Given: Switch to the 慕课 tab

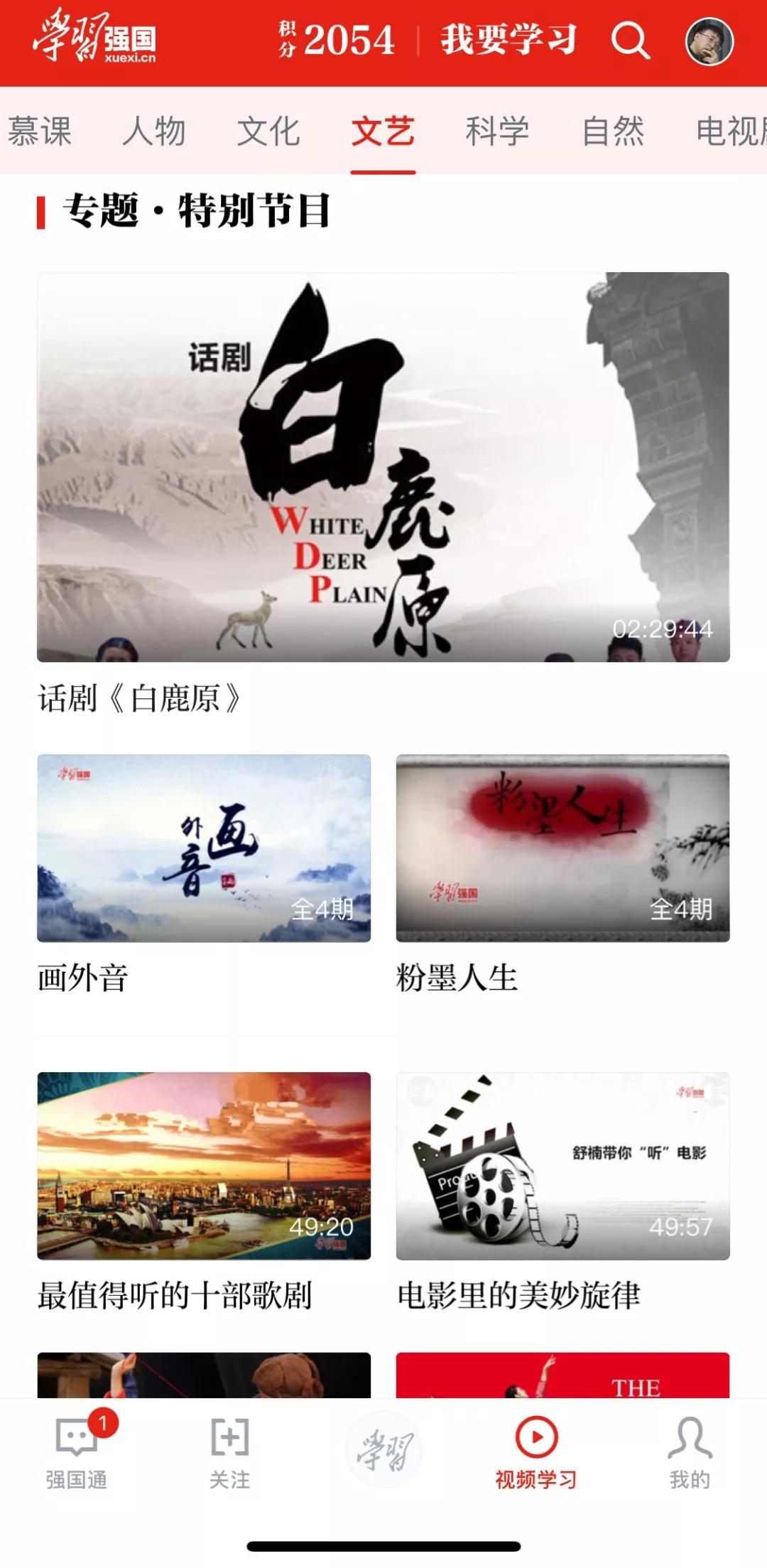Looking at the screenshot, I should point(40,131).
